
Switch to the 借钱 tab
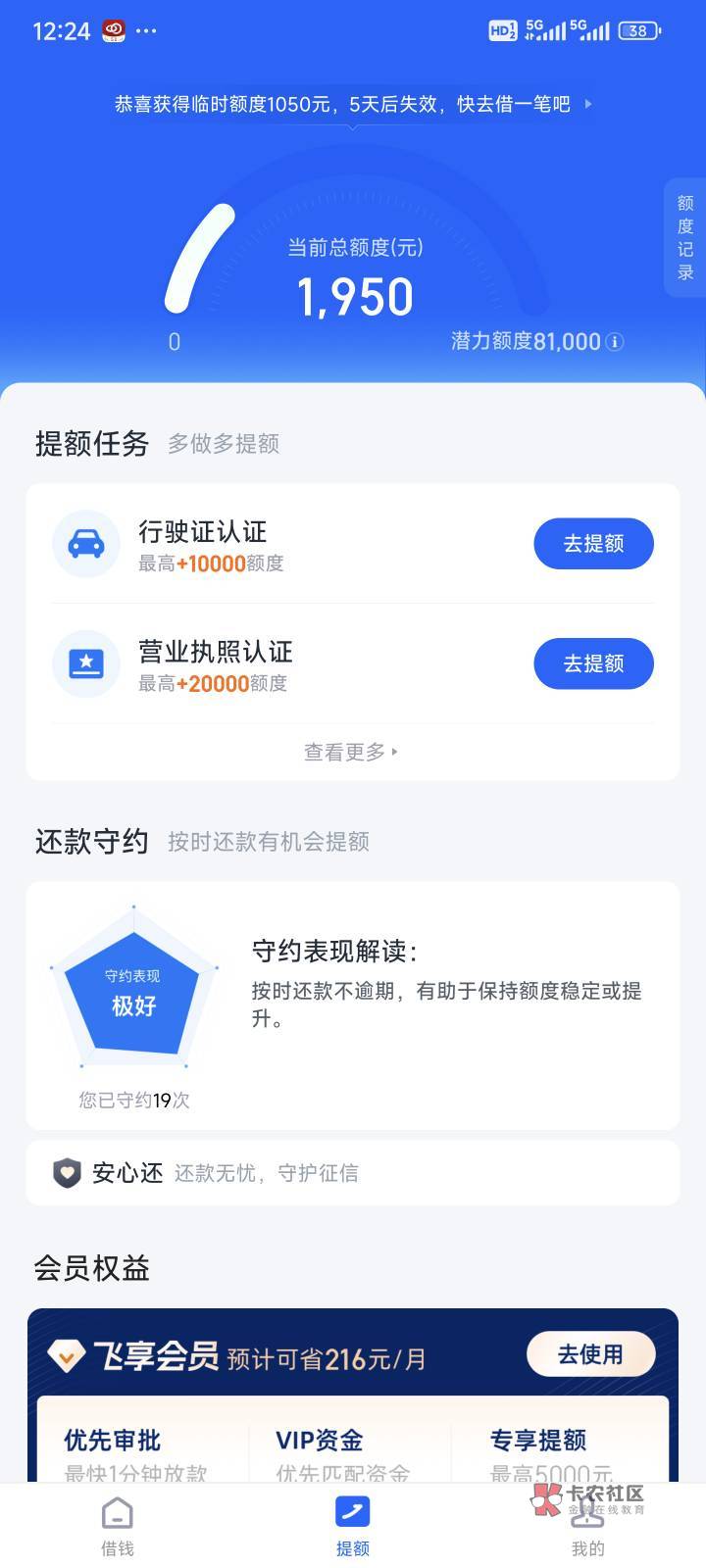click(x=118, y=1527)
